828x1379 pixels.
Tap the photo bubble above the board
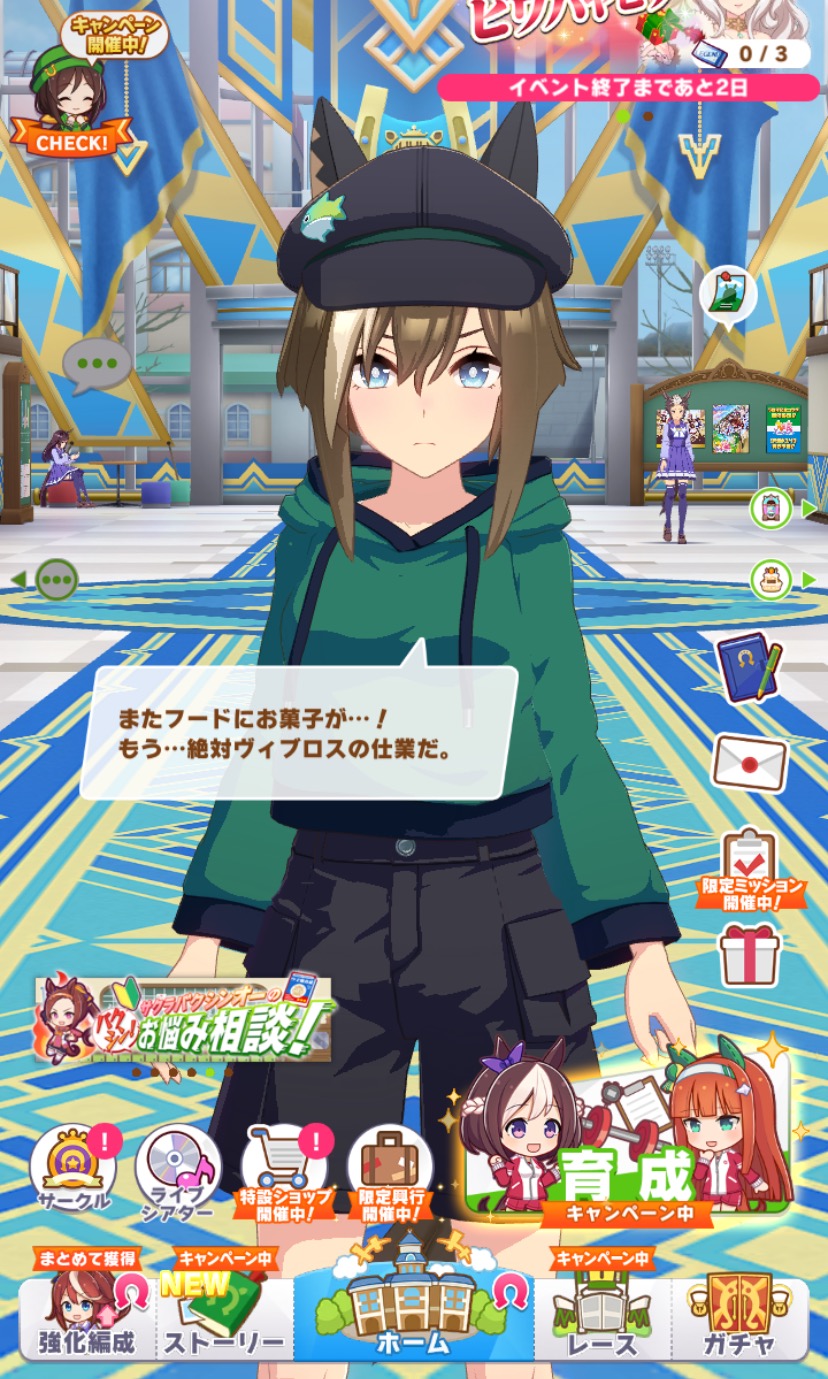pos(727,292)
